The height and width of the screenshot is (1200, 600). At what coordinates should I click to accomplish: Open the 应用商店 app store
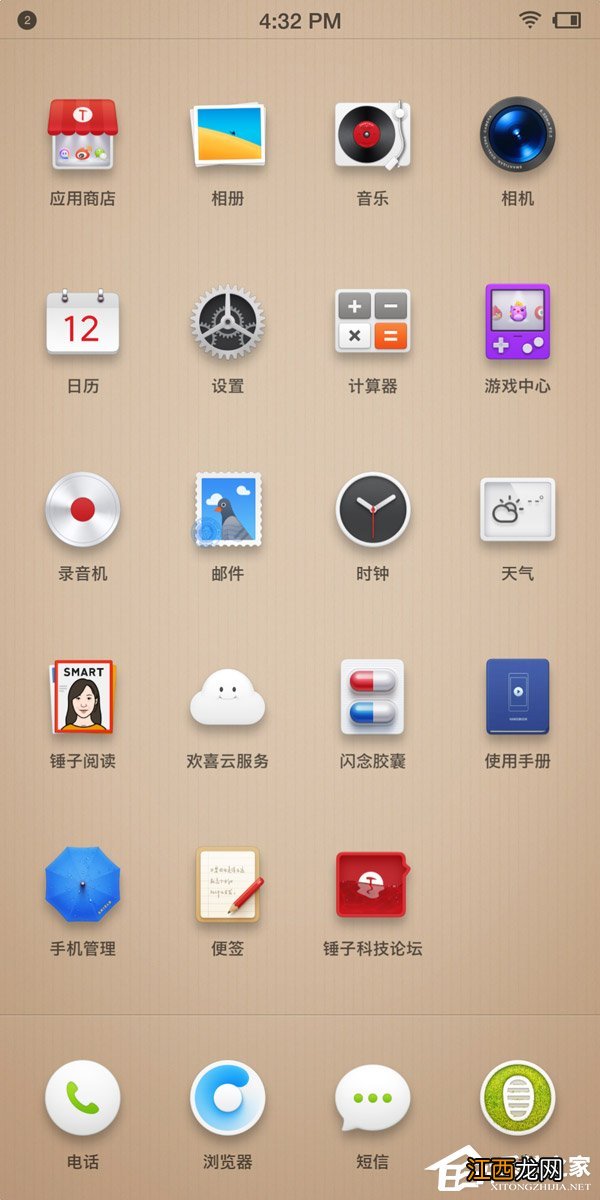(x=82, y=134)
